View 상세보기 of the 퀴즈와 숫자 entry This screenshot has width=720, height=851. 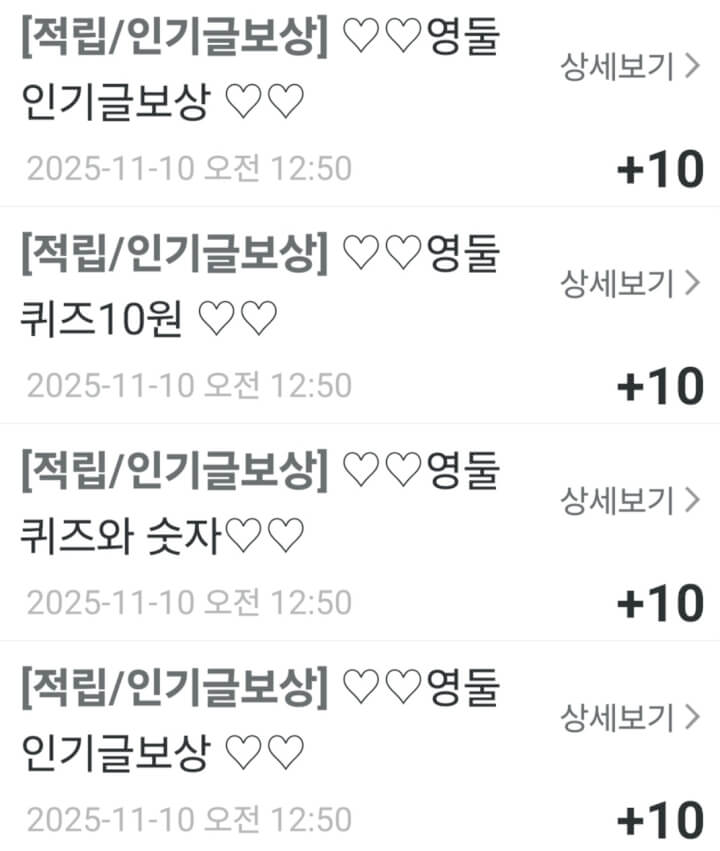[x=629, y=499]
